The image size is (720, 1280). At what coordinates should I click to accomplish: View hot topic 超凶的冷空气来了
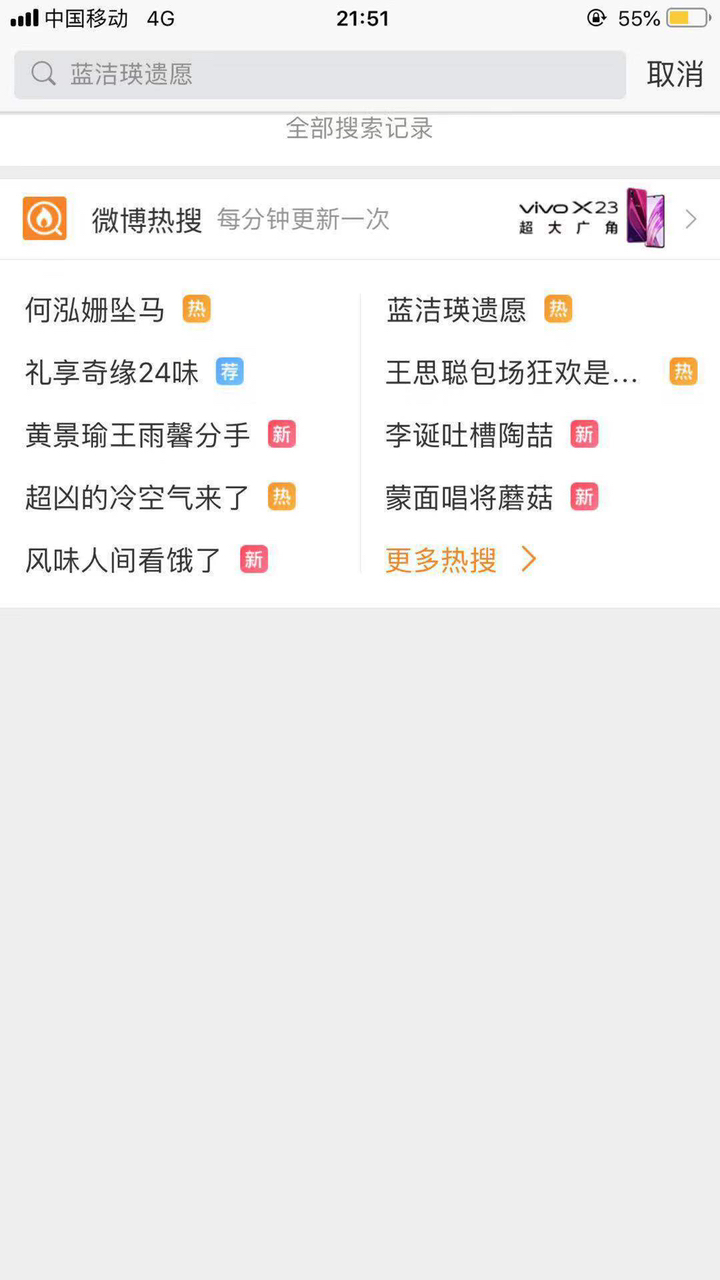138,497
